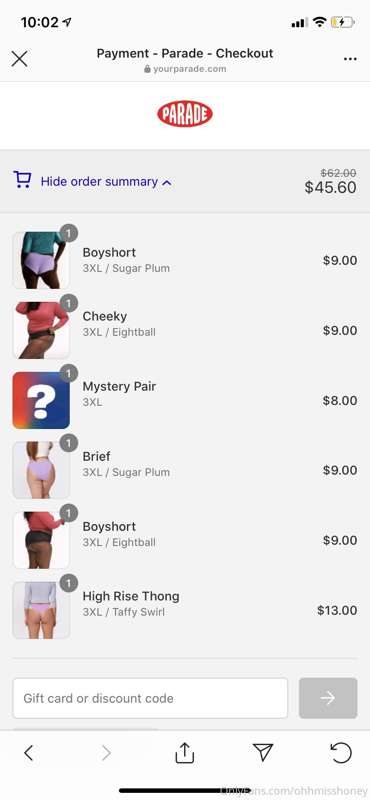Go back to the previous page
This screenshot has width=370, height=800.
pos(29,753)
